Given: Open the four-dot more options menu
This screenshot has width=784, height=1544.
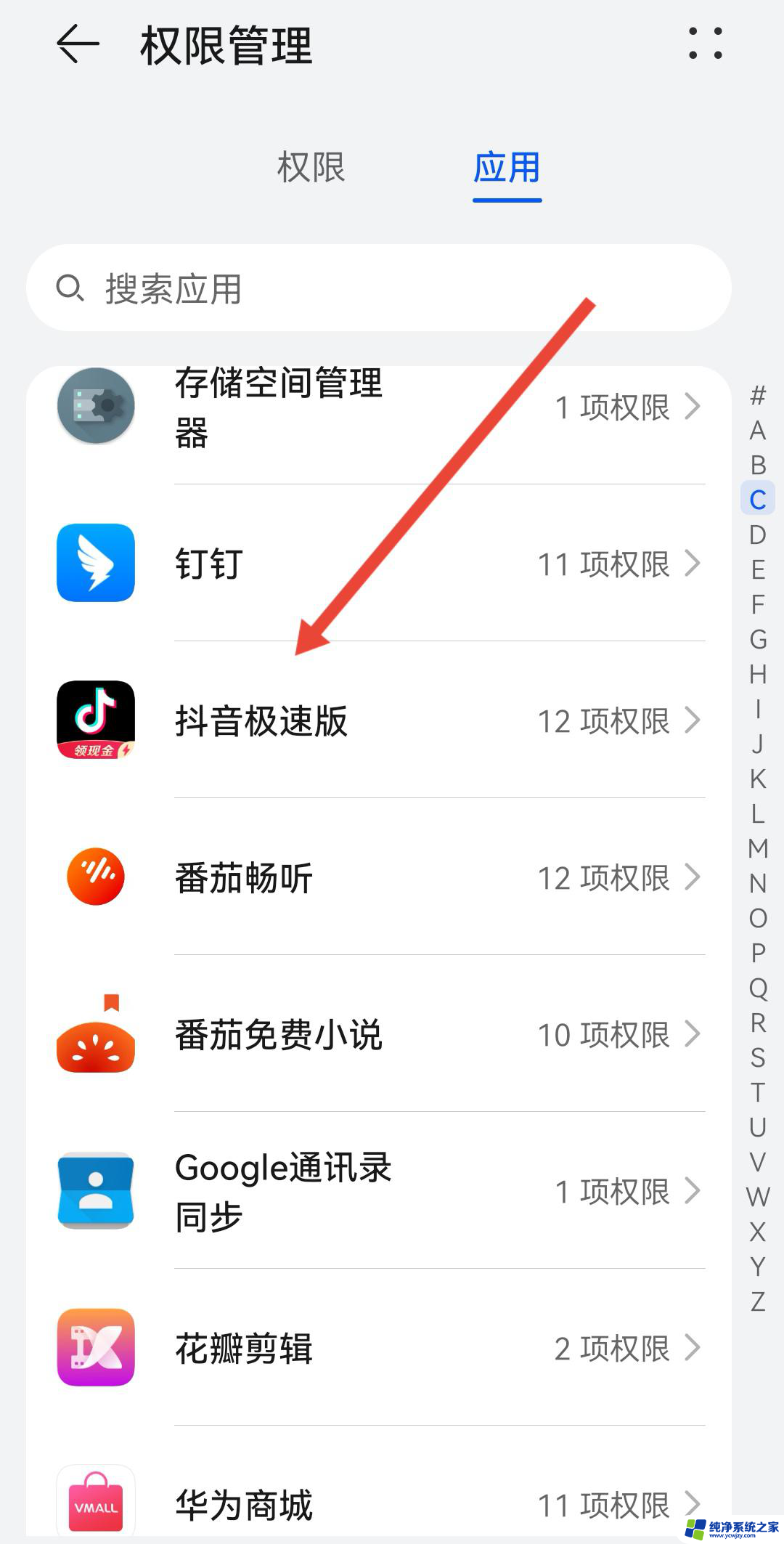Looking at the screenshot, I should (705, 44).
